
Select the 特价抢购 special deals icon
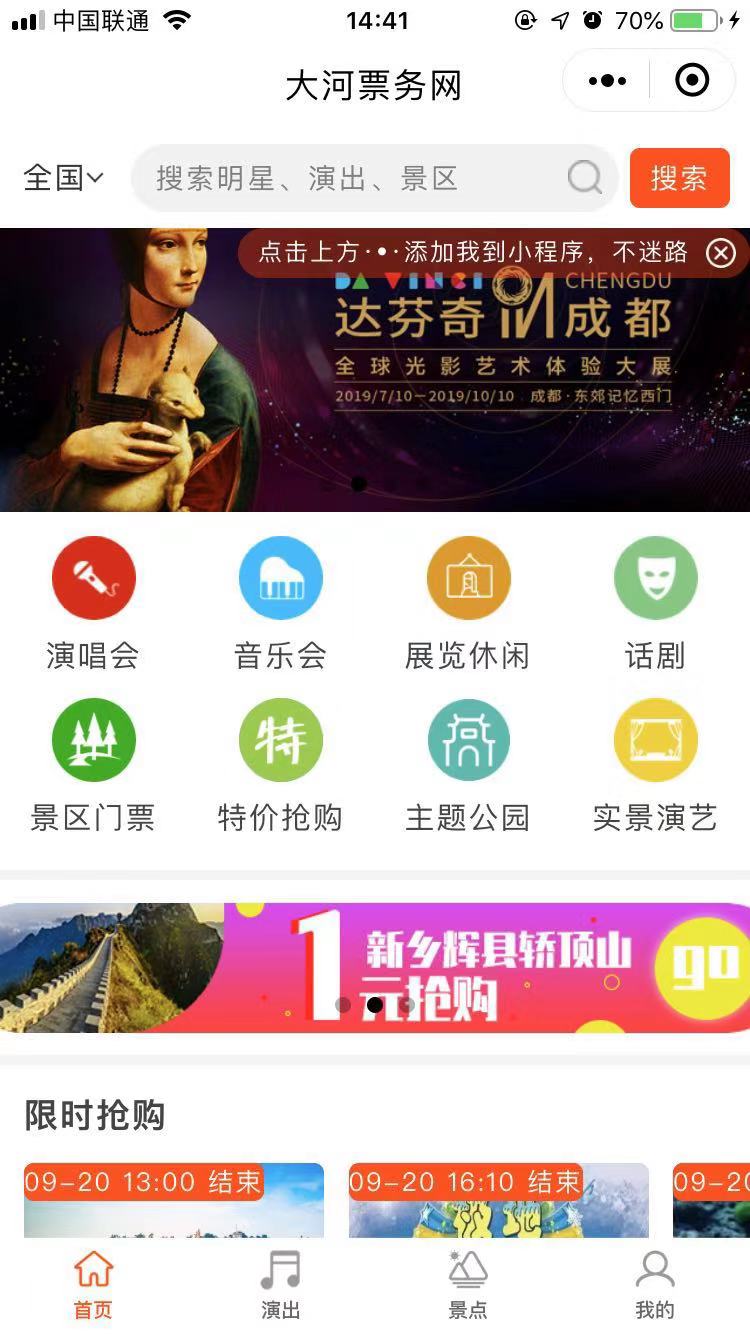[x=281, y=739]
